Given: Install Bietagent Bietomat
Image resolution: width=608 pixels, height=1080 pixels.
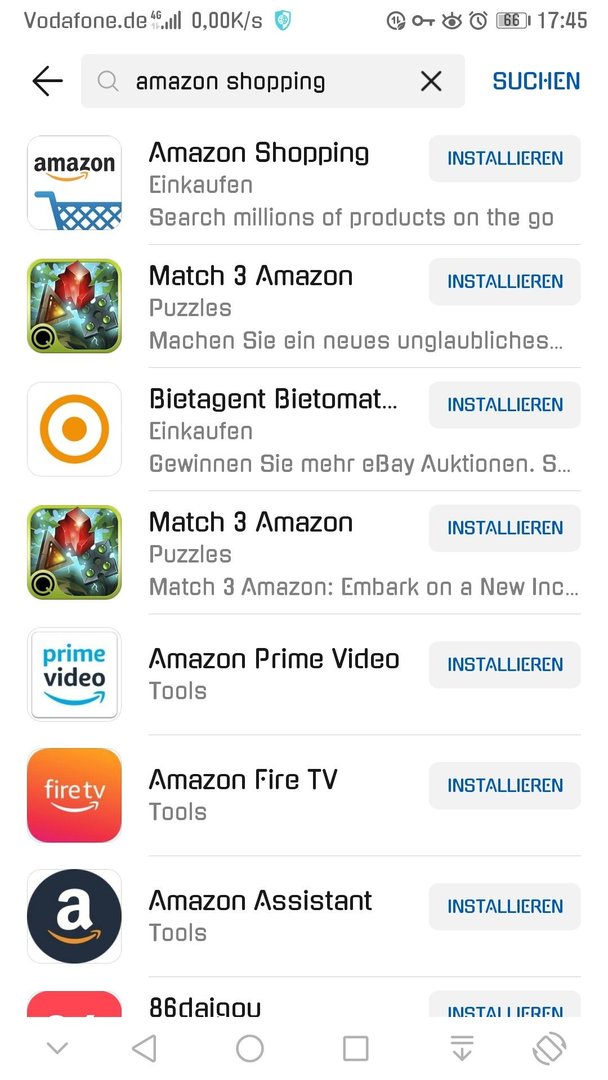Looking at the screenshot, I should pyautogui.click(x=505, y=405).
